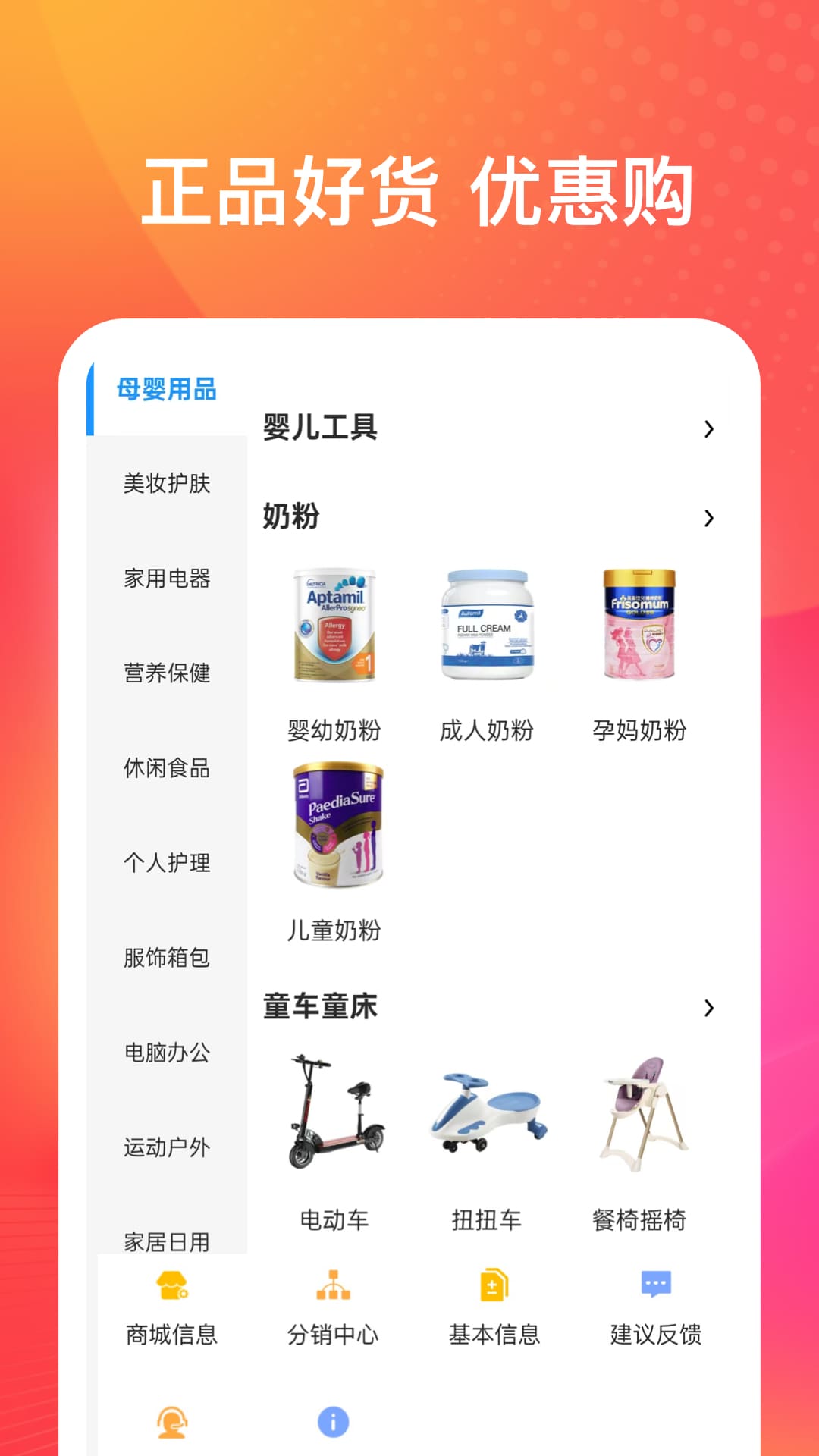This screenshot has height=1456, width=819.
Task: Expand the 奶粉 section chevron
Action: [710, 518]
